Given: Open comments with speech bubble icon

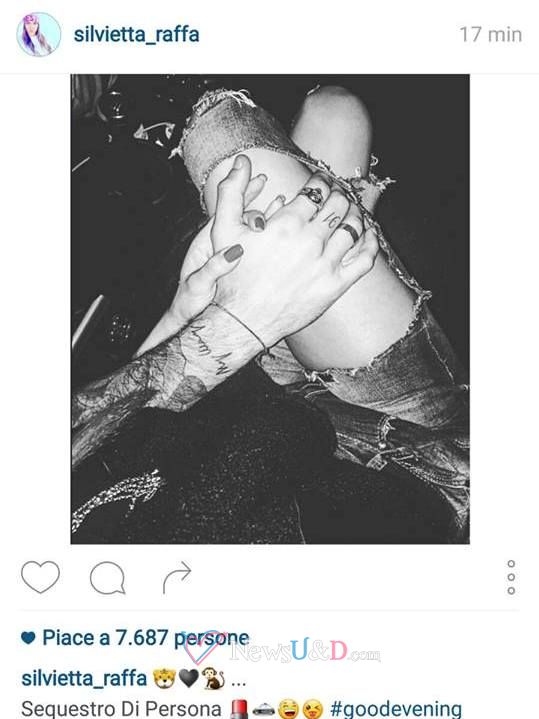Looking at the screenshot, I should (108, 578).
